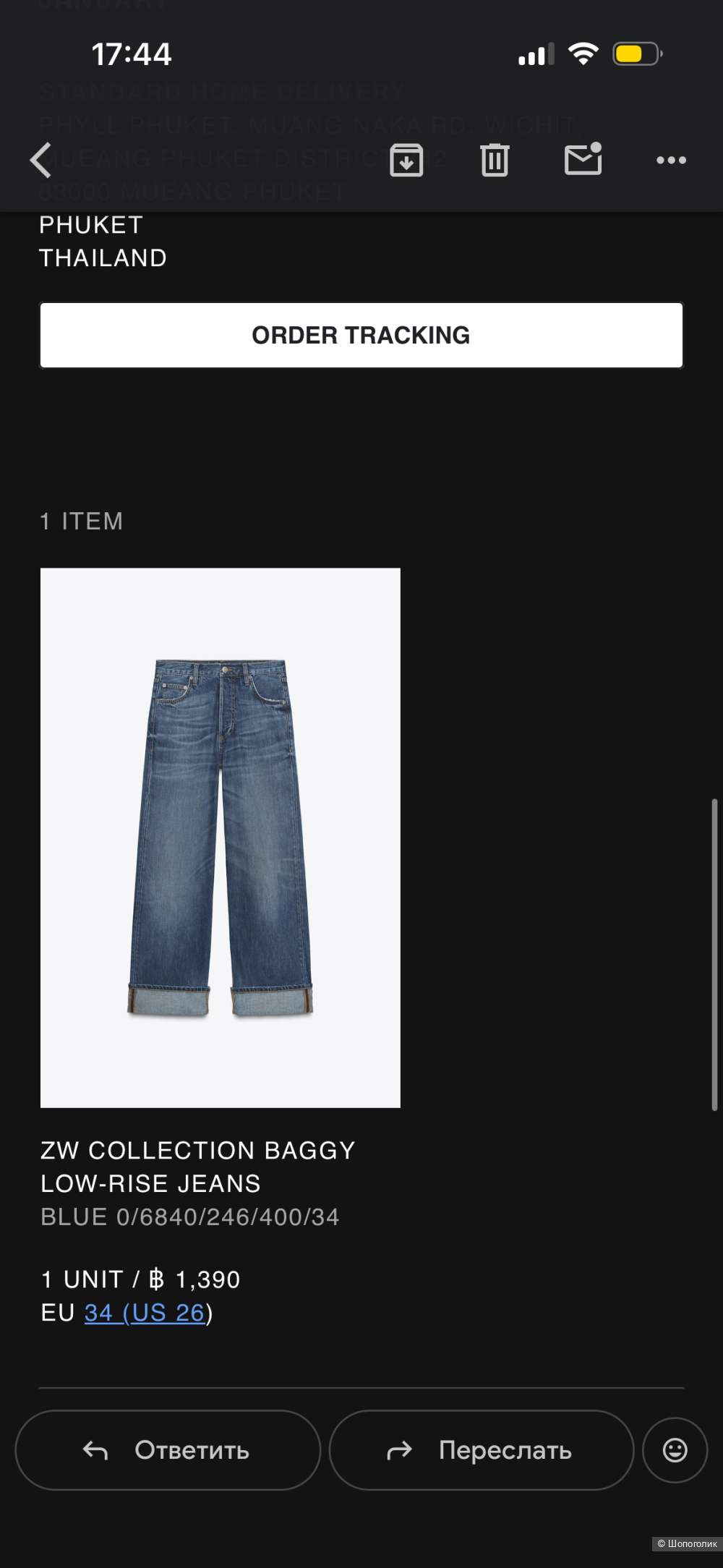The width and height of the screenshot is (723, 1568).
Task: Open ORDER TRACKING
Action: [x=361, y=335]
